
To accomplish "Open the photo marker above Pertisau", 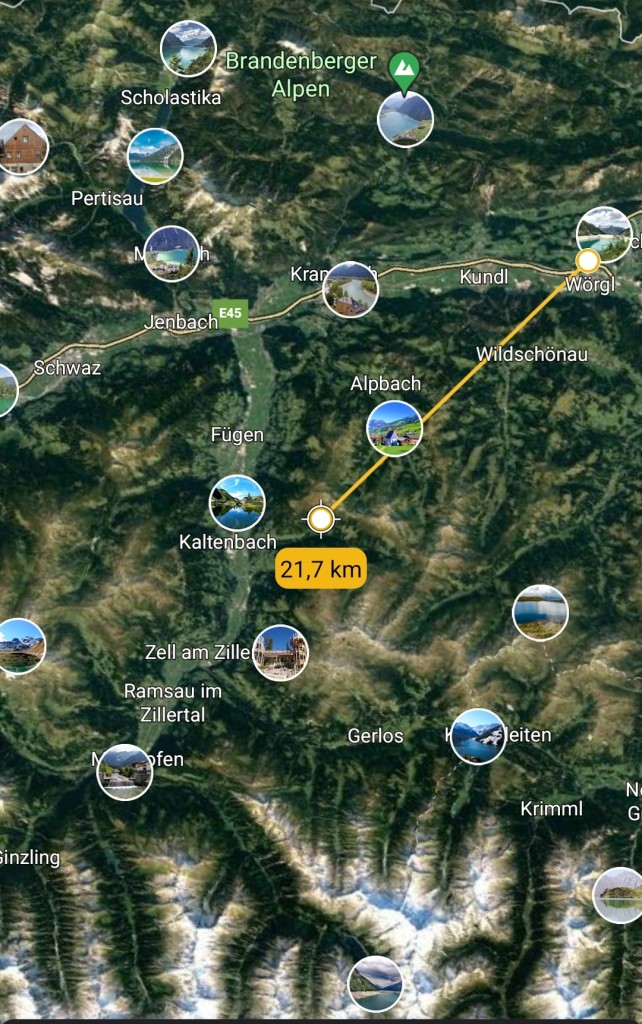I will point(155,157).
